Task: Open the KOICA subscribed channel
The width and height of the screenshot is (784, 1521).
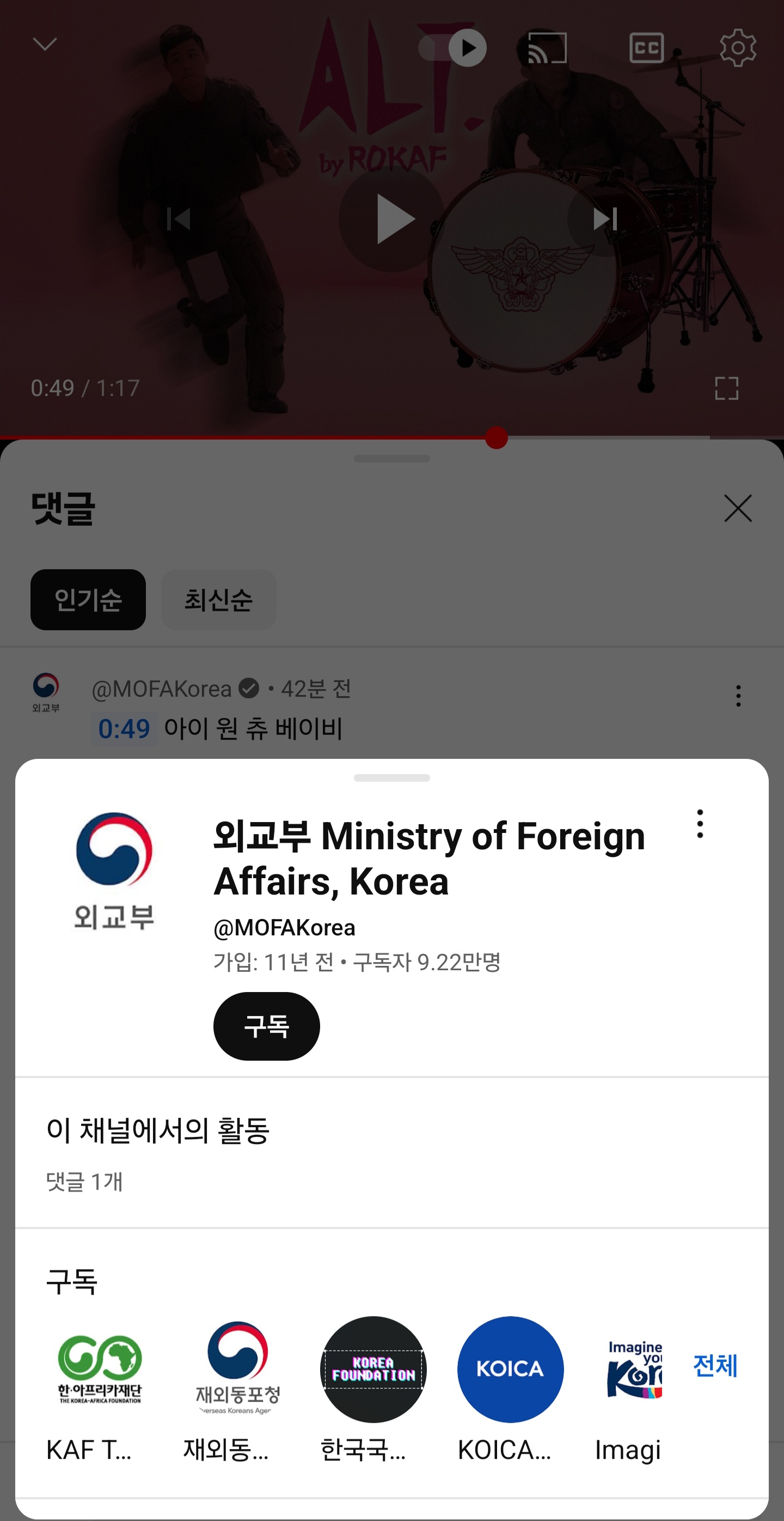Action: 510,1389
